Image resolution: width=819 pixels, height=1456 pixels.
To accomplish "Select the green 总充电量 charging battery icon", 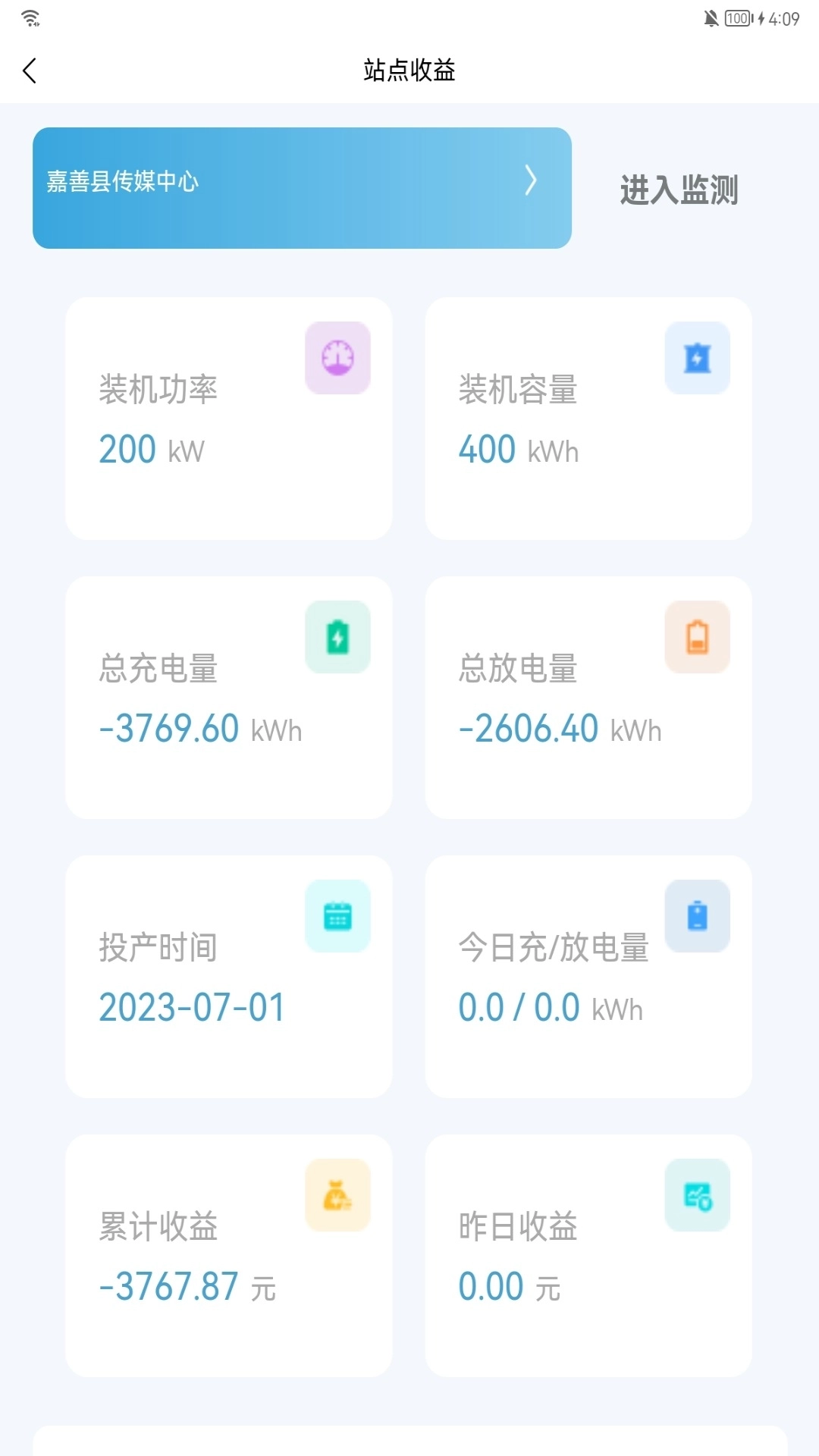I will 337,637.
